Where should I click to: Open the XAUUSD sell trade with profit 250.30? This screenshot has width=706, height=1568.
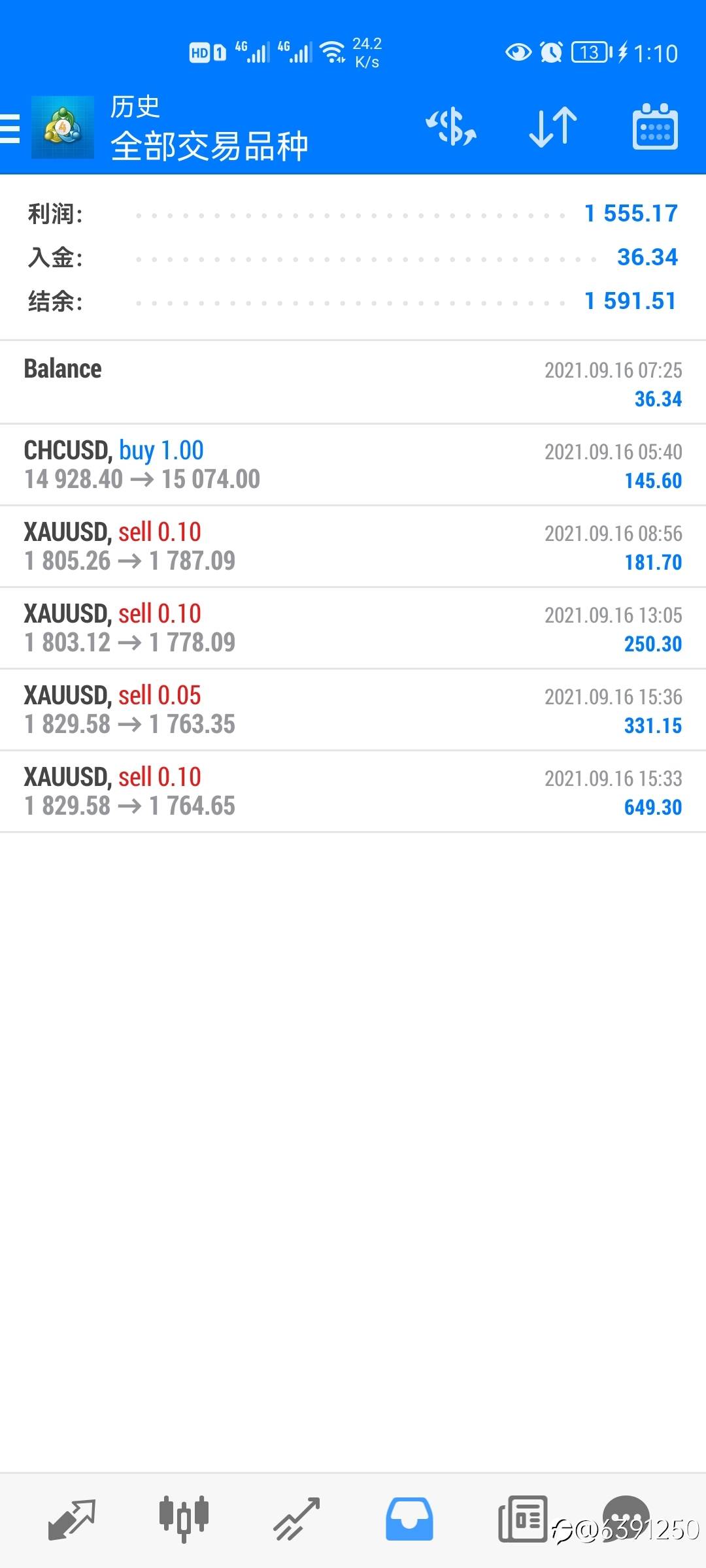(353, 628)
